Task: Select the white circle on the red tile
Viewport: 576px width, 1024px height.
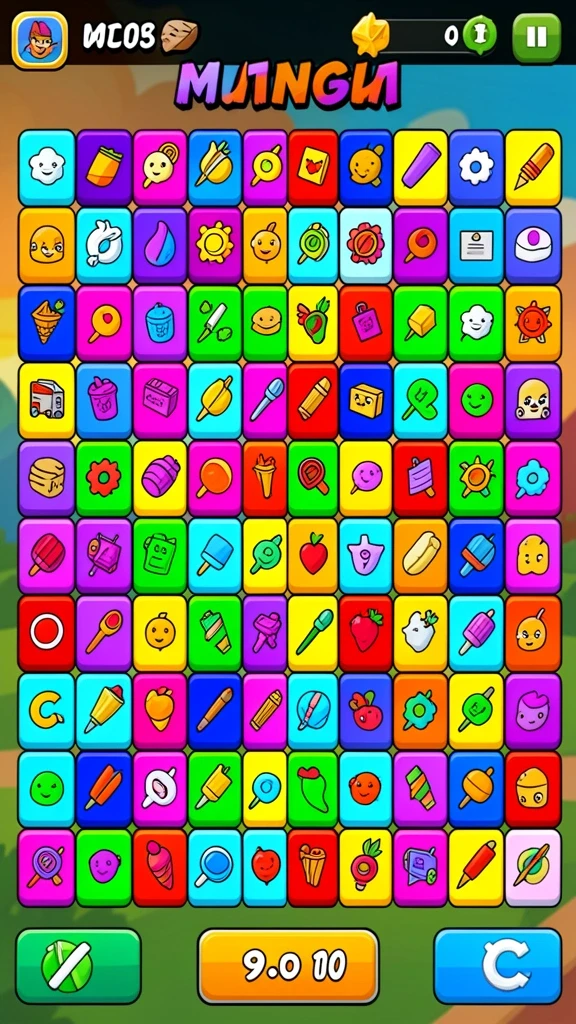Action: (x=46, y=633)
